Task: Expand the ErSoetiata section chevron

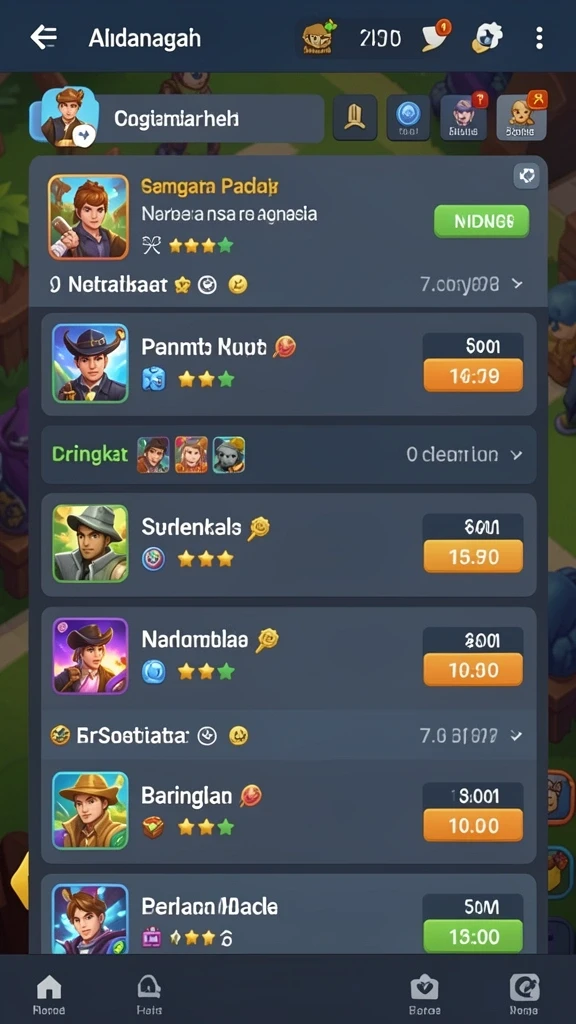Action: click(517, 736)
